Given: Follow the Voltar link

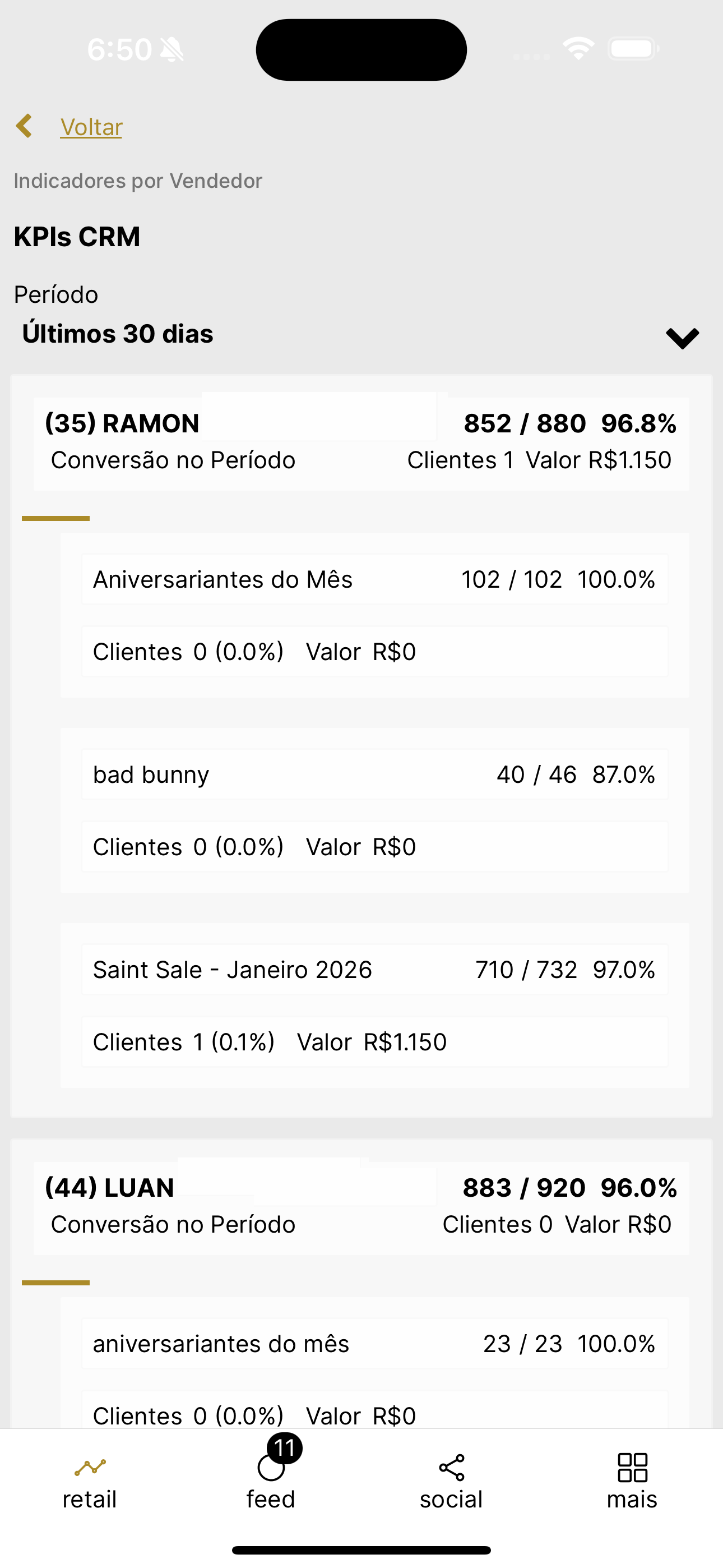Looking at the screenshot, I should coord(91,127).
